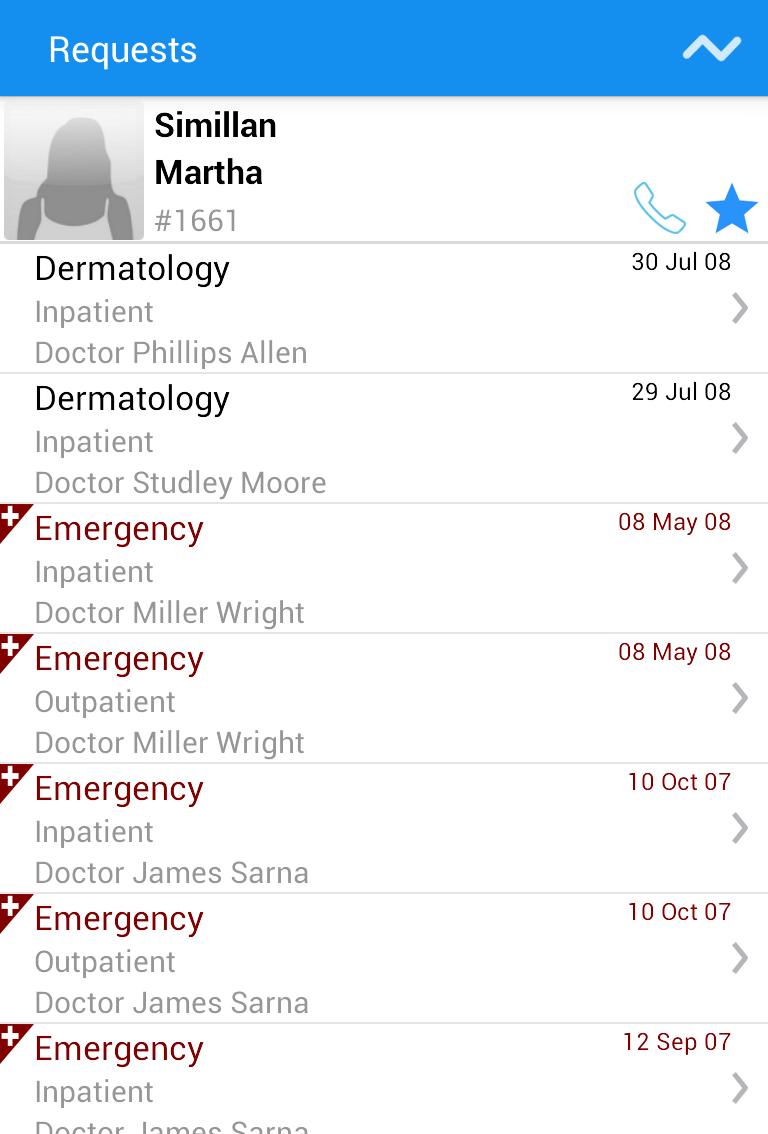Open Dermatology request with Doctor Studley Moore

pos(384,439)
